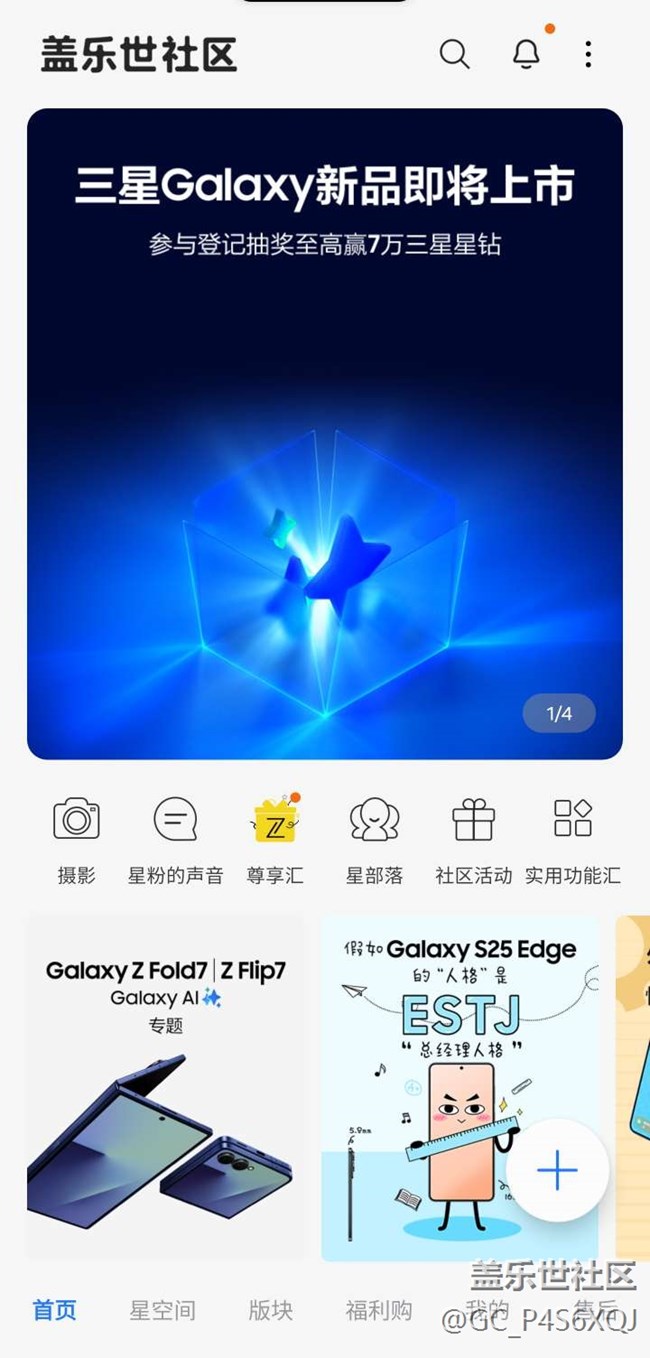This screenshot has width=650, height=1358.
Task: Switch to the 星空间 tab
Action: [162, 1310]
